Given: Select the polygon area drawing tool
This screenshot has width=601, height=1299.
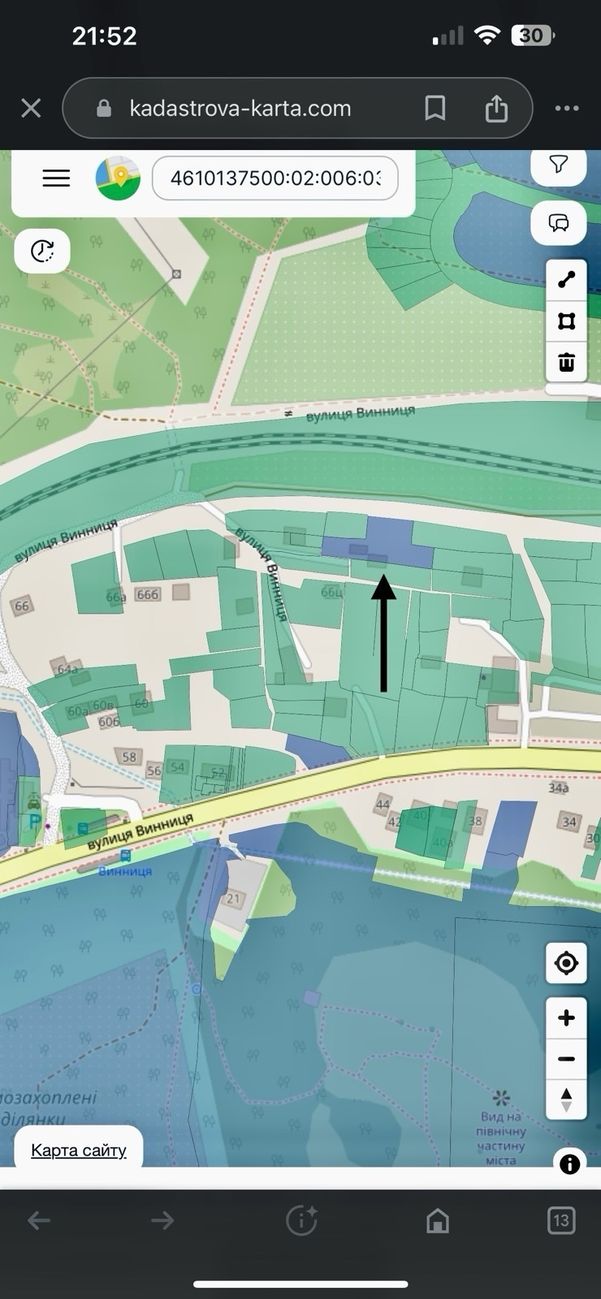Looking at the screenshot, I should coord(566,321).
